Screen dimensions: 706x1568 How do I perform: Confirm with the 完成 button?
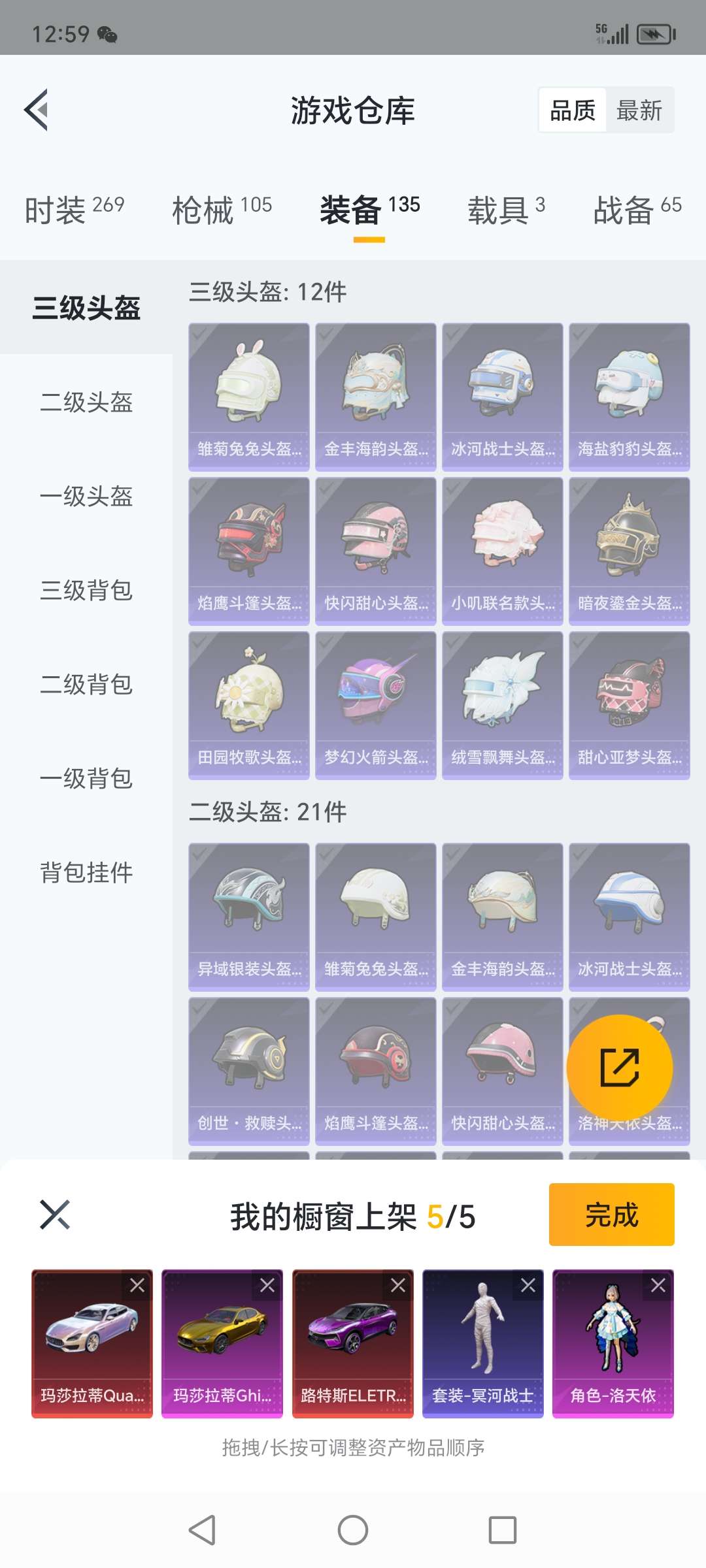[611, 1215]
